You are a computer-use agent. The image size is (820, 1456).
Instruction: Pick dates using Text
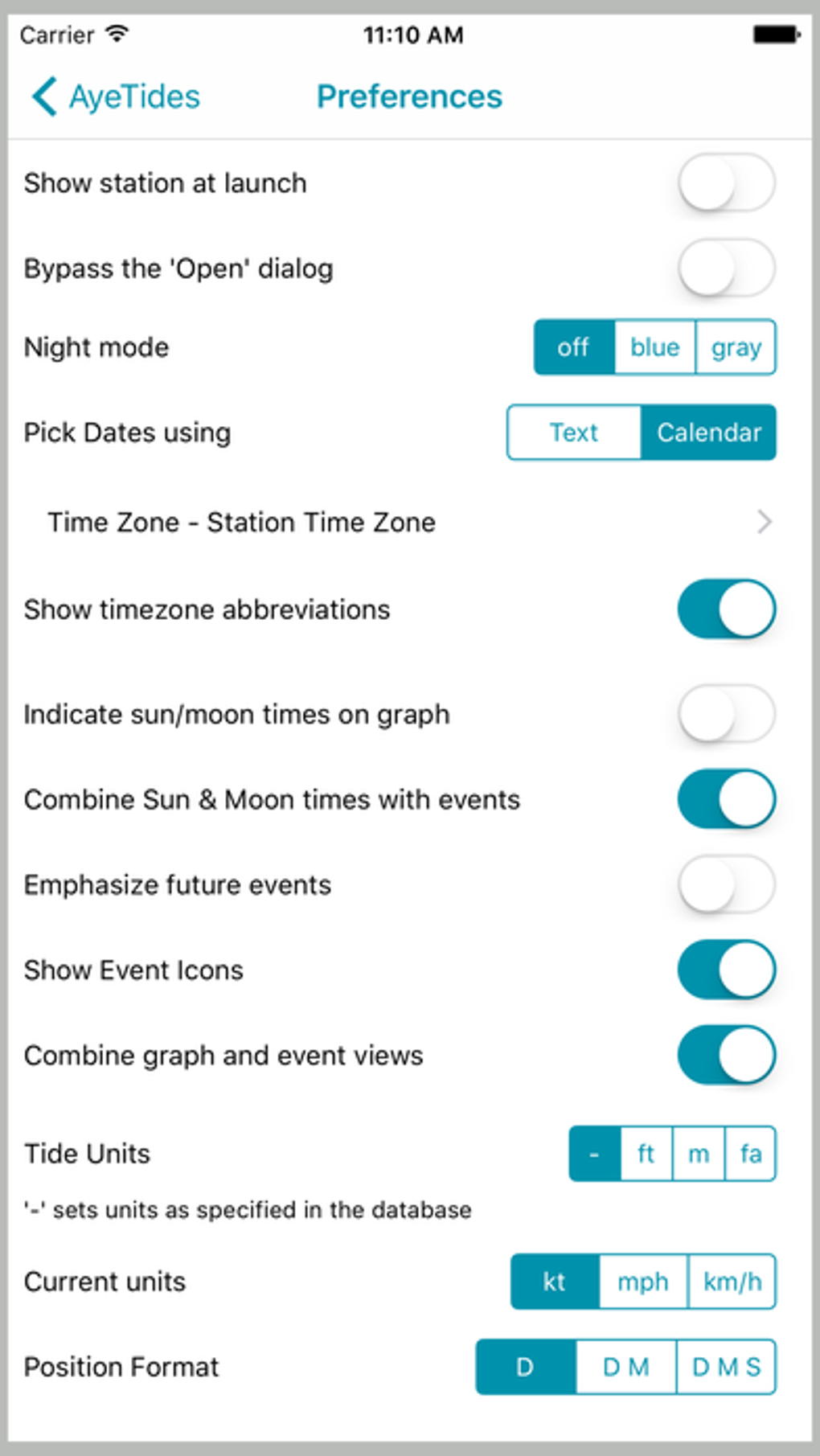coord(574,433)
